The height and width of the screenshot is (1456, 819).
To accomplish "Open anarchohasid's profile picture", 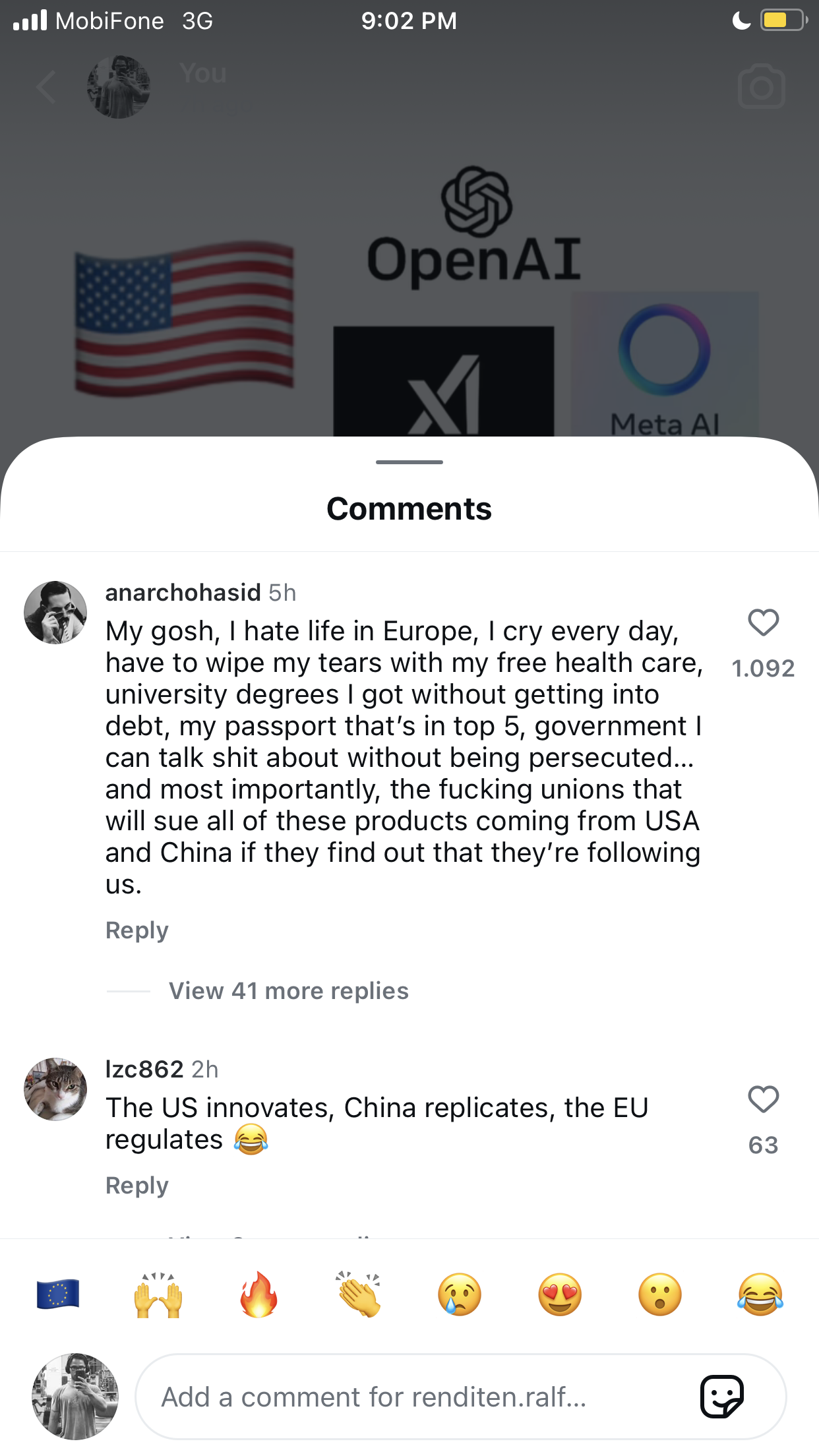I will 55,612.
